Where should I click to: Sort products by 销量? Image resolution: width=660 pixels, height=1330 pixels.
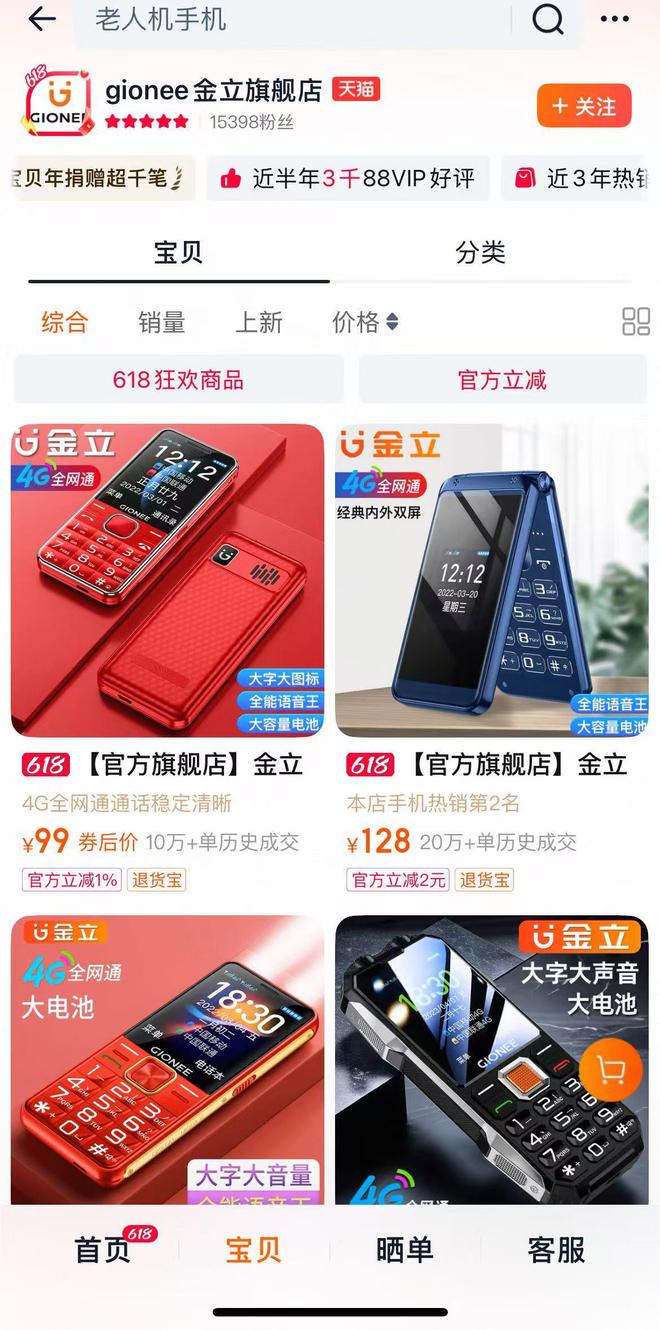click(x=161, y=322)
